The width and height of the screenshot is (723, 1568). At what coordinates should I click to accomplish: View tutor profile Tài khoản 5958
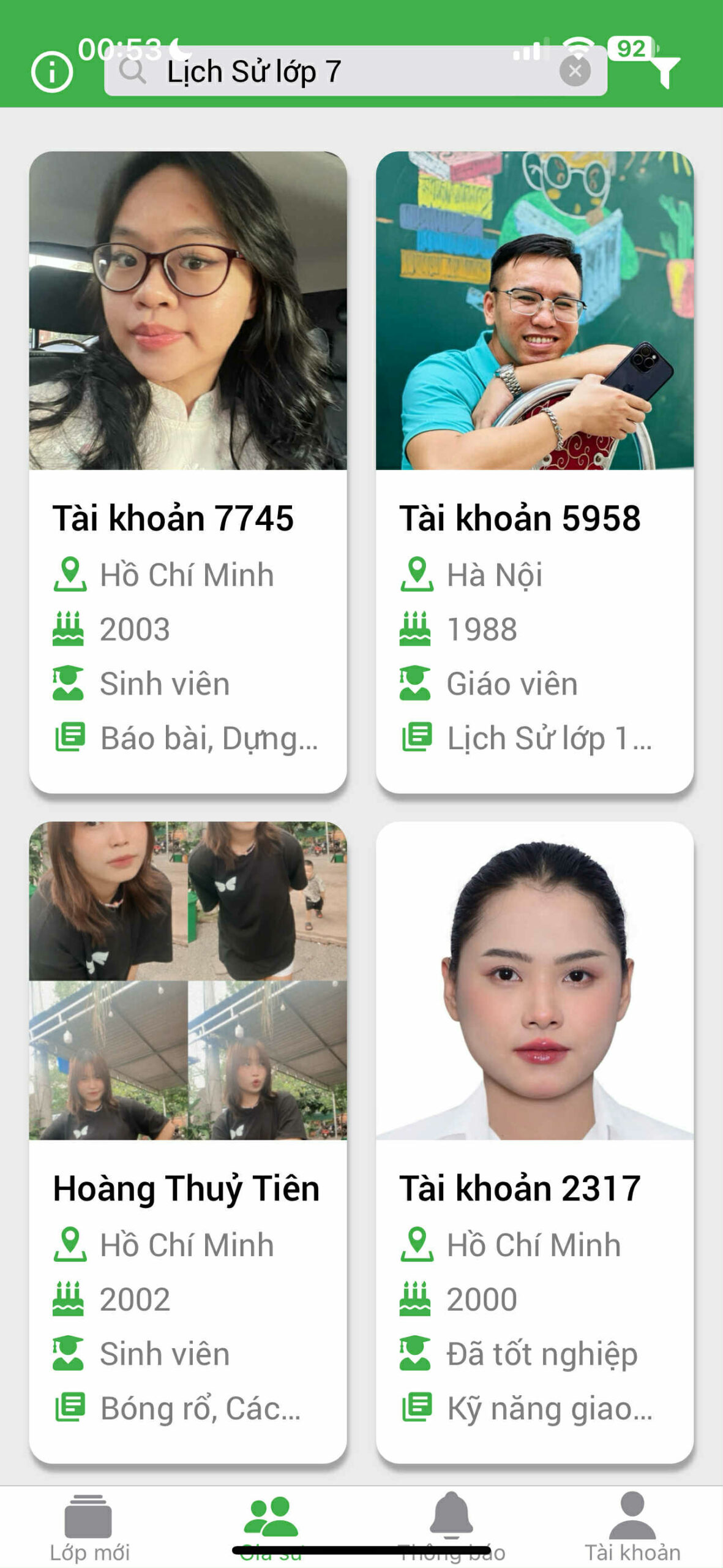(x=534, y=472)
